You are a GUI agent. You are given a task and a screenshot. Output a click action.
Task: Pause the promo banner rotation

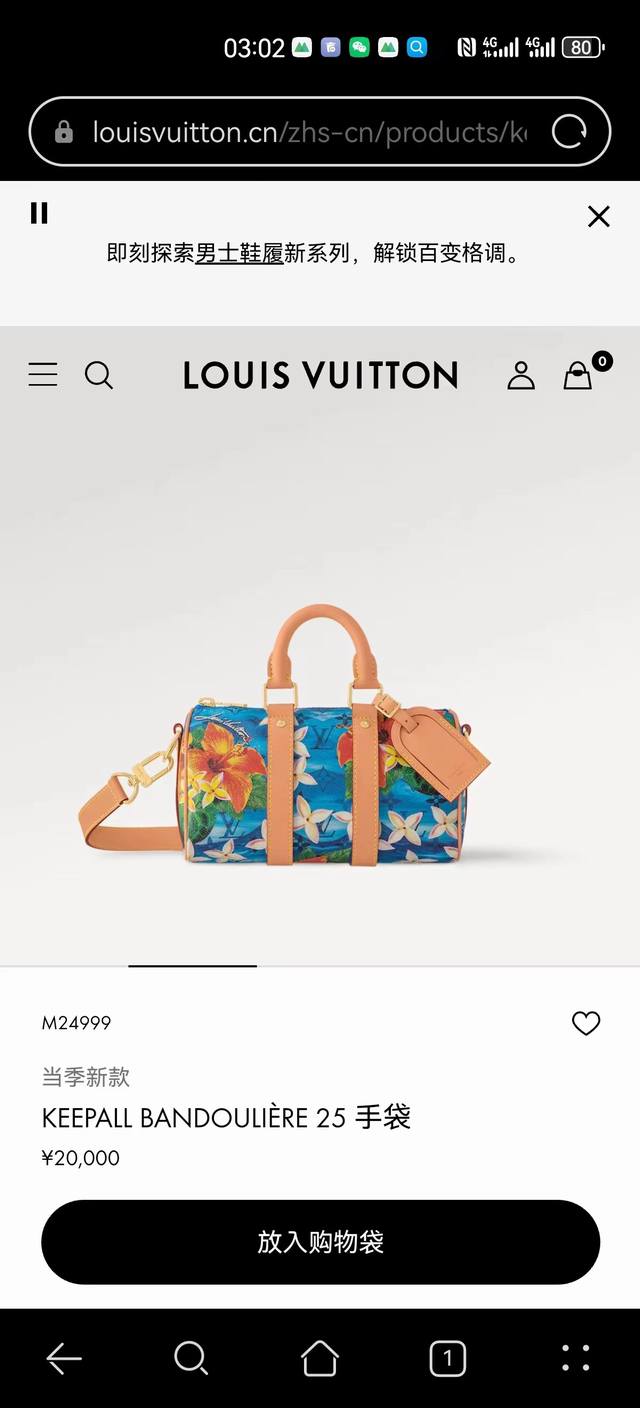39,213
